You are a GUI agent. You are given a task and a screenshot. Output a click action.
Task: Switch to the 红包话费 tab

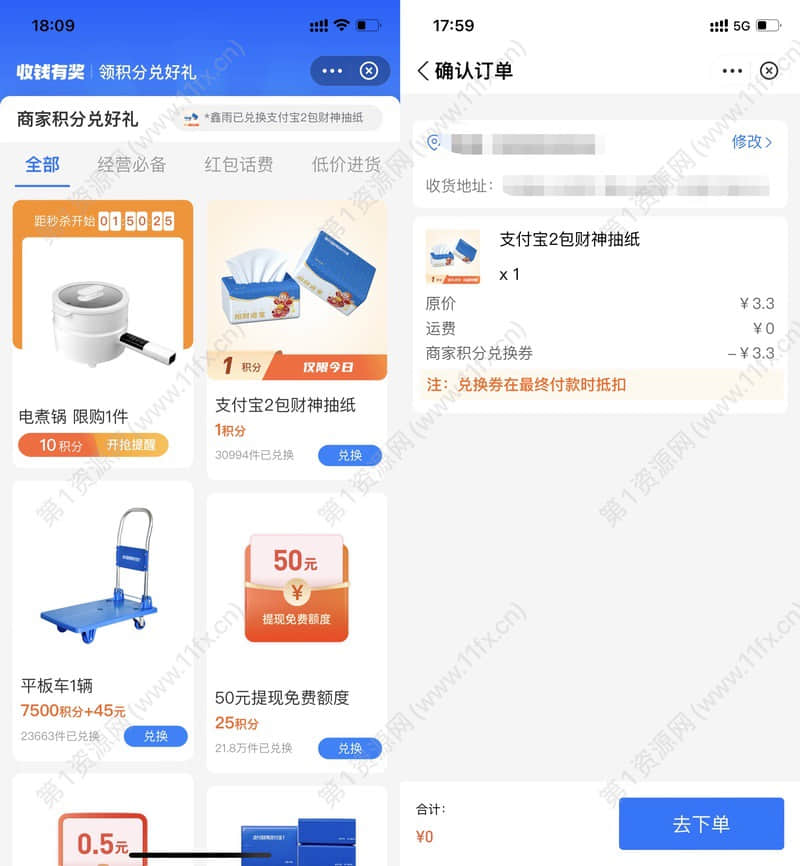pos(239,164)
